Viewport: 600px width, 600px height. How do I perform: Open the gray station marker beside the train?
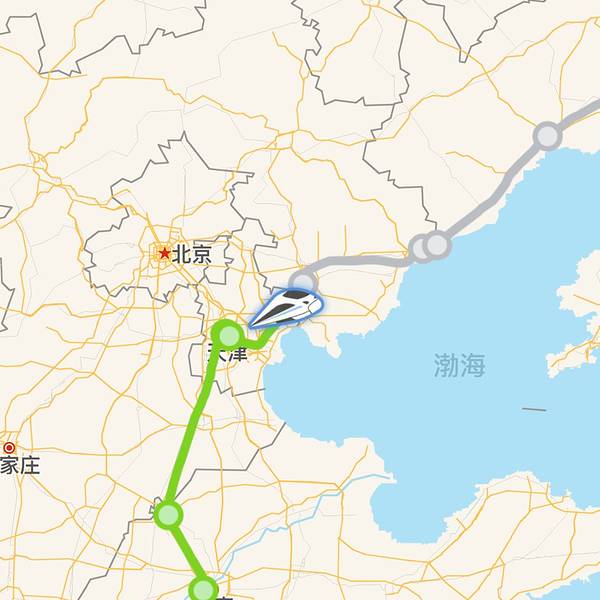click(303, 281)
